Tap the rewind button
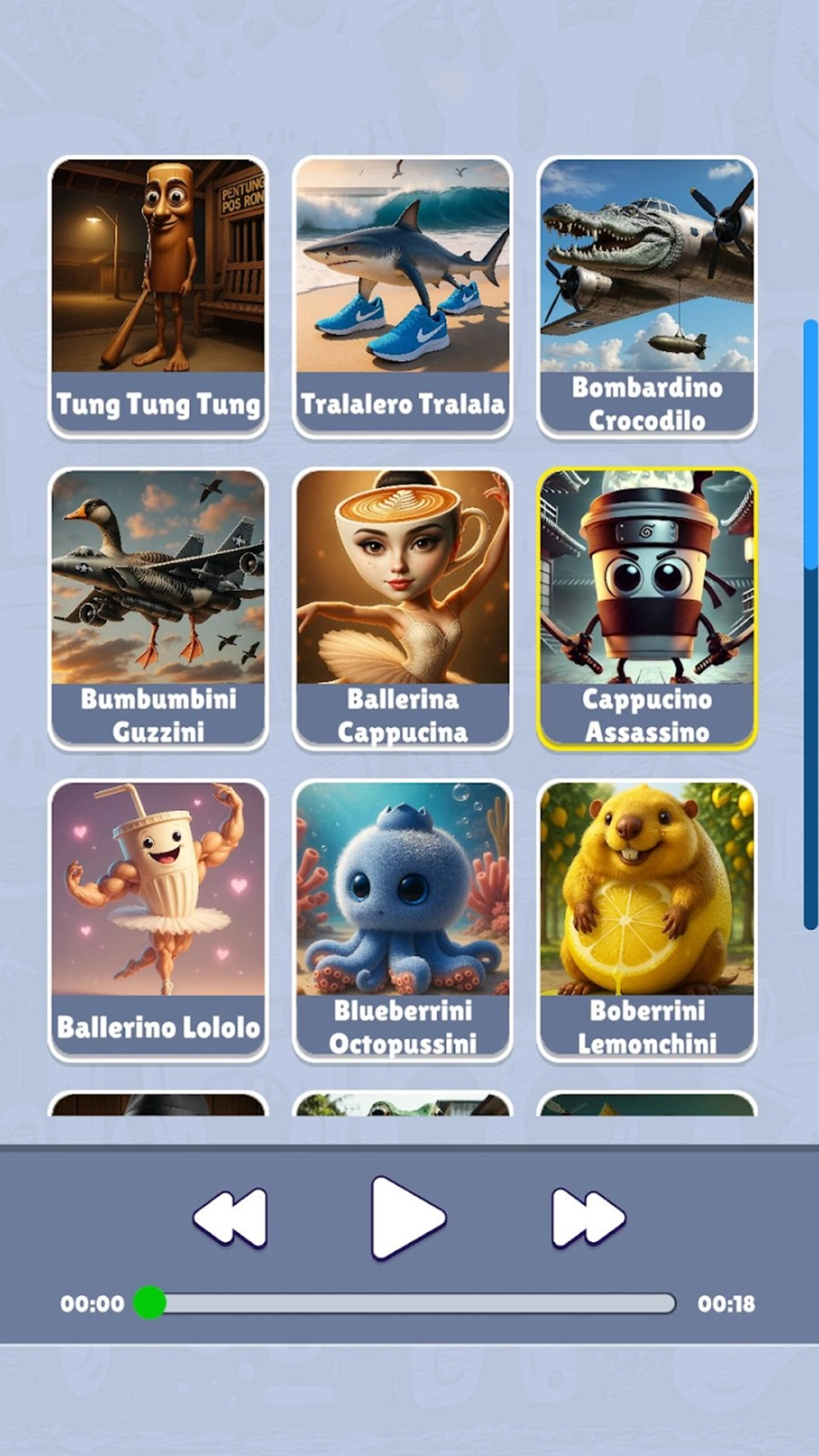This screenshot has height=1456, width=819. coord(231,1217)
